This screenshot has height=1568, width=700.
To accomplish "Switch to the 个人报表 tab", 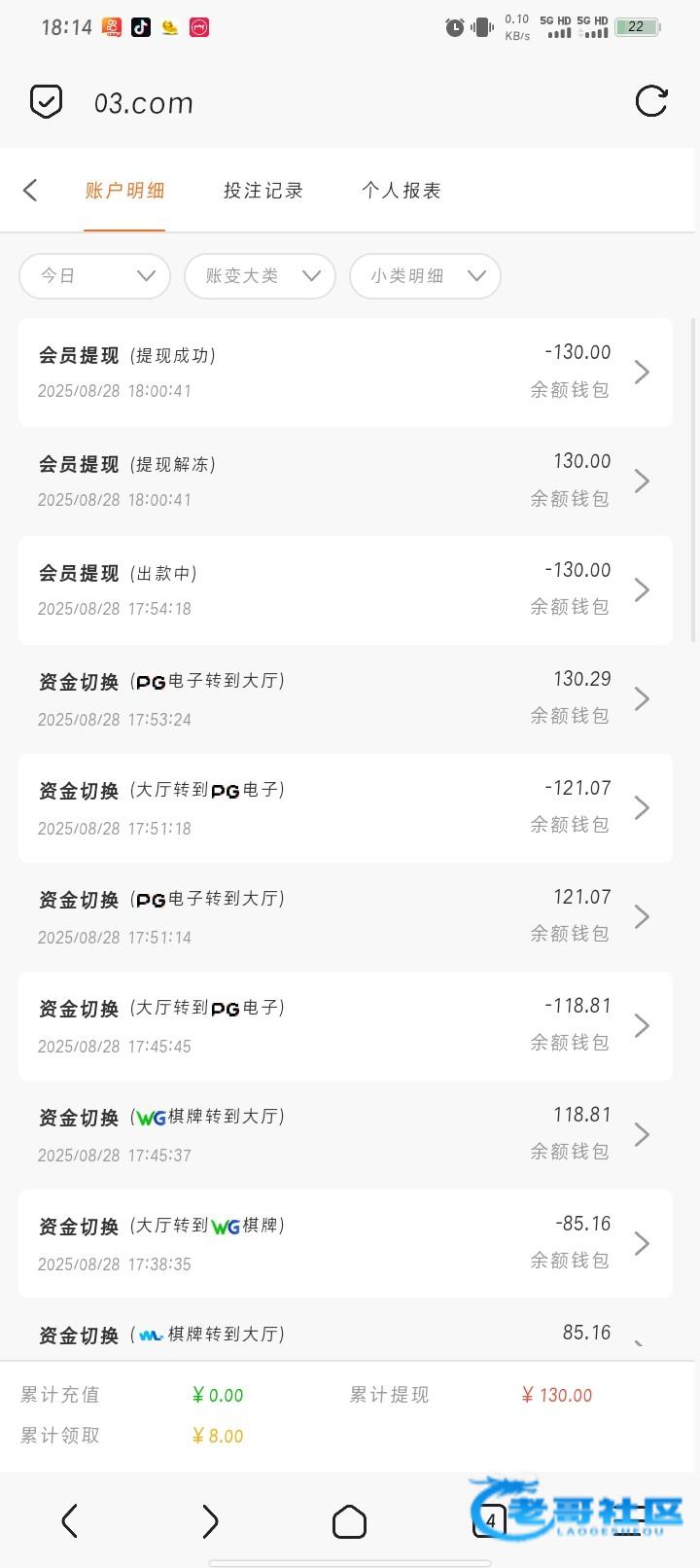I will pyautogui.click(x=402, y=191).
